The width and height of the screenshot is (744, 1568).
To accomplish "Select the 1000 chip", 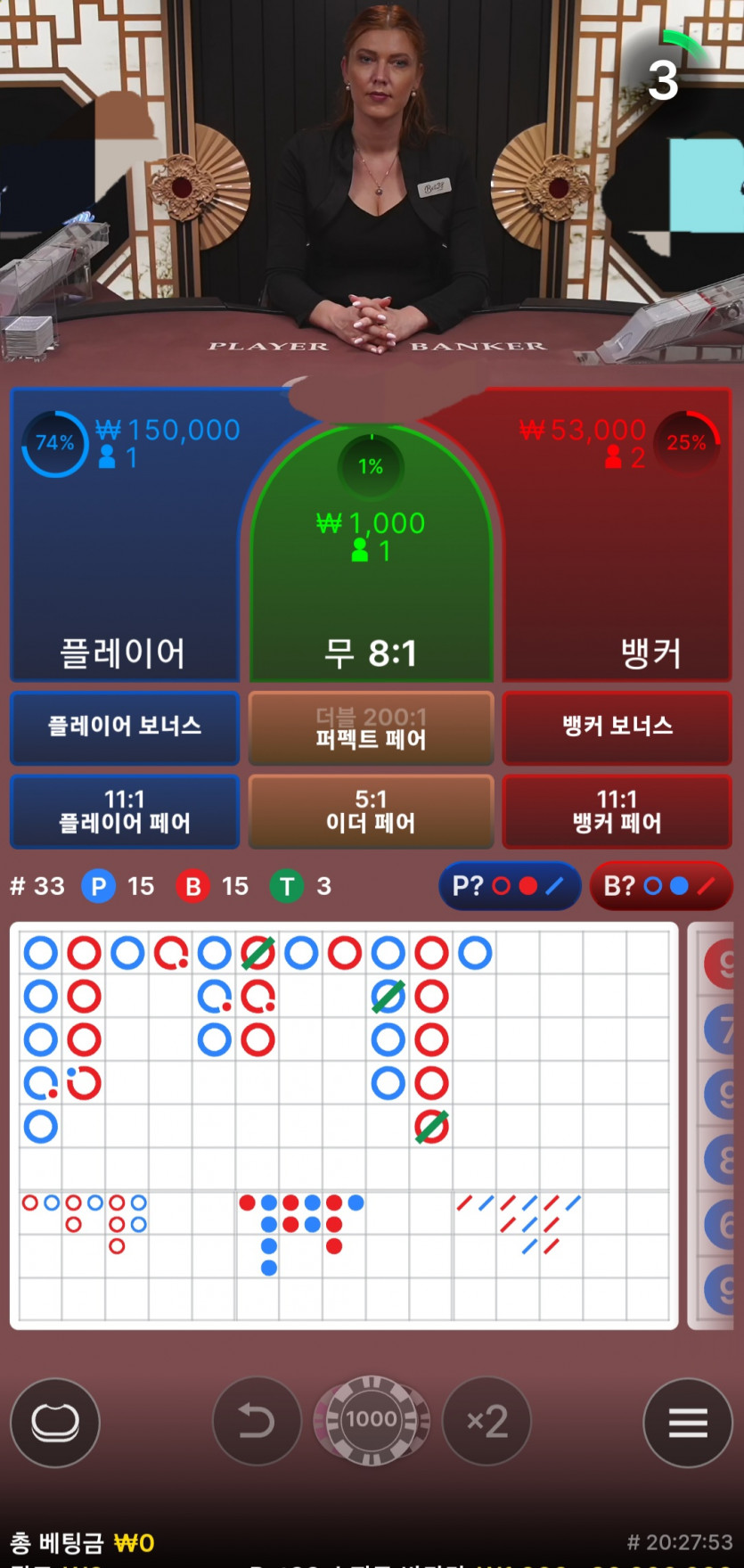I will (372, 1420).
